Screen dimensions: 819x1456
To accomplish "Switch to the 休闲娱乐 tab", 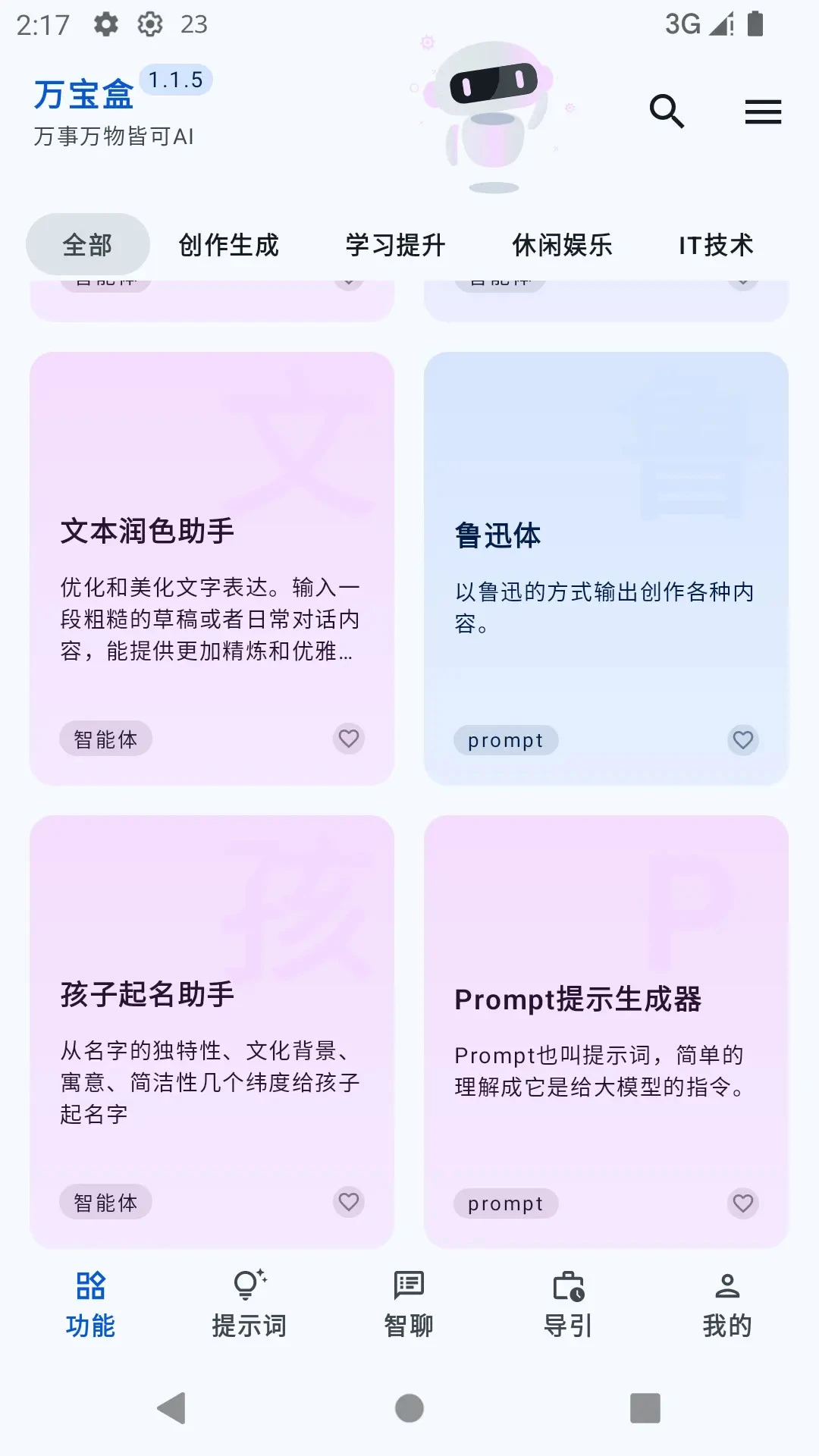I will point(563,245).
